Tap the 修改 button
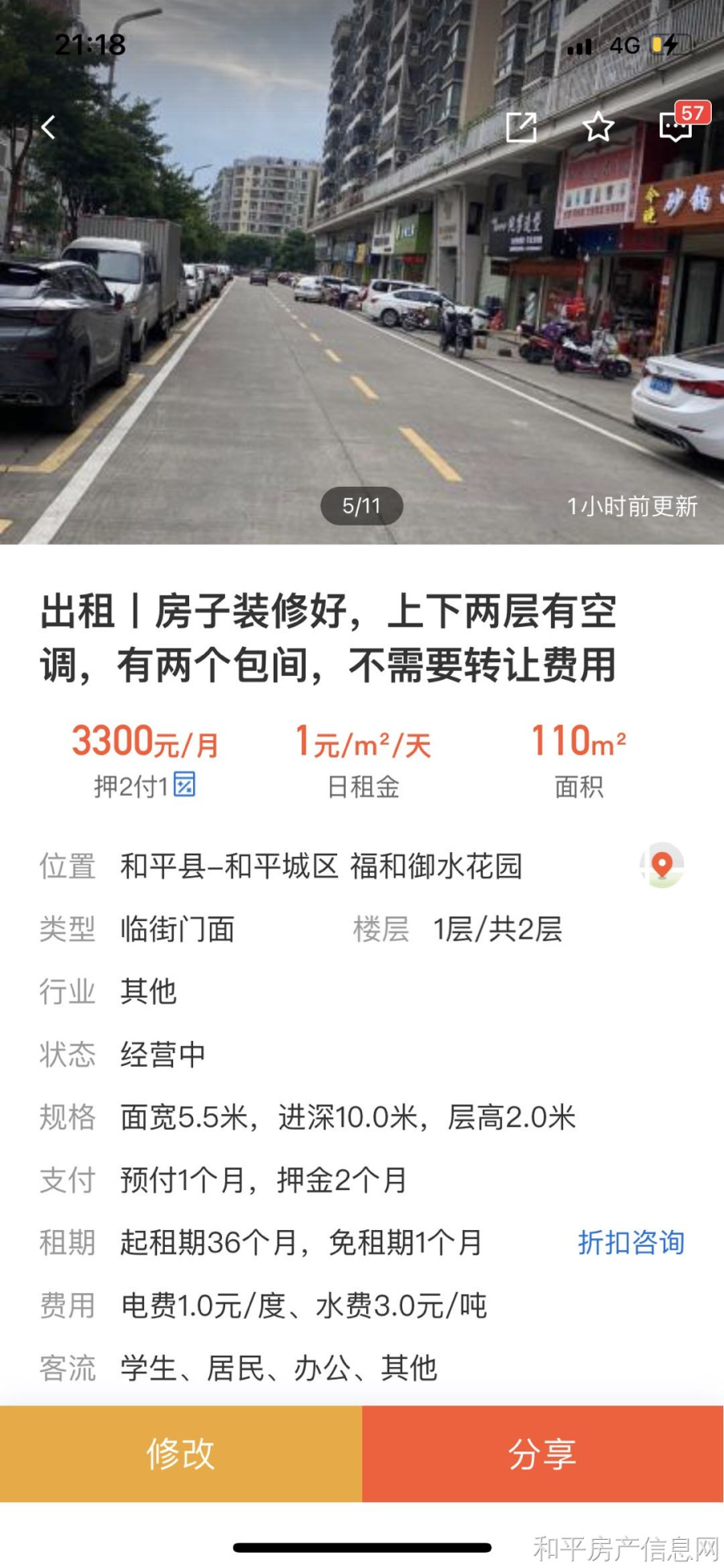724x1568 pixels. point(181,1453)
